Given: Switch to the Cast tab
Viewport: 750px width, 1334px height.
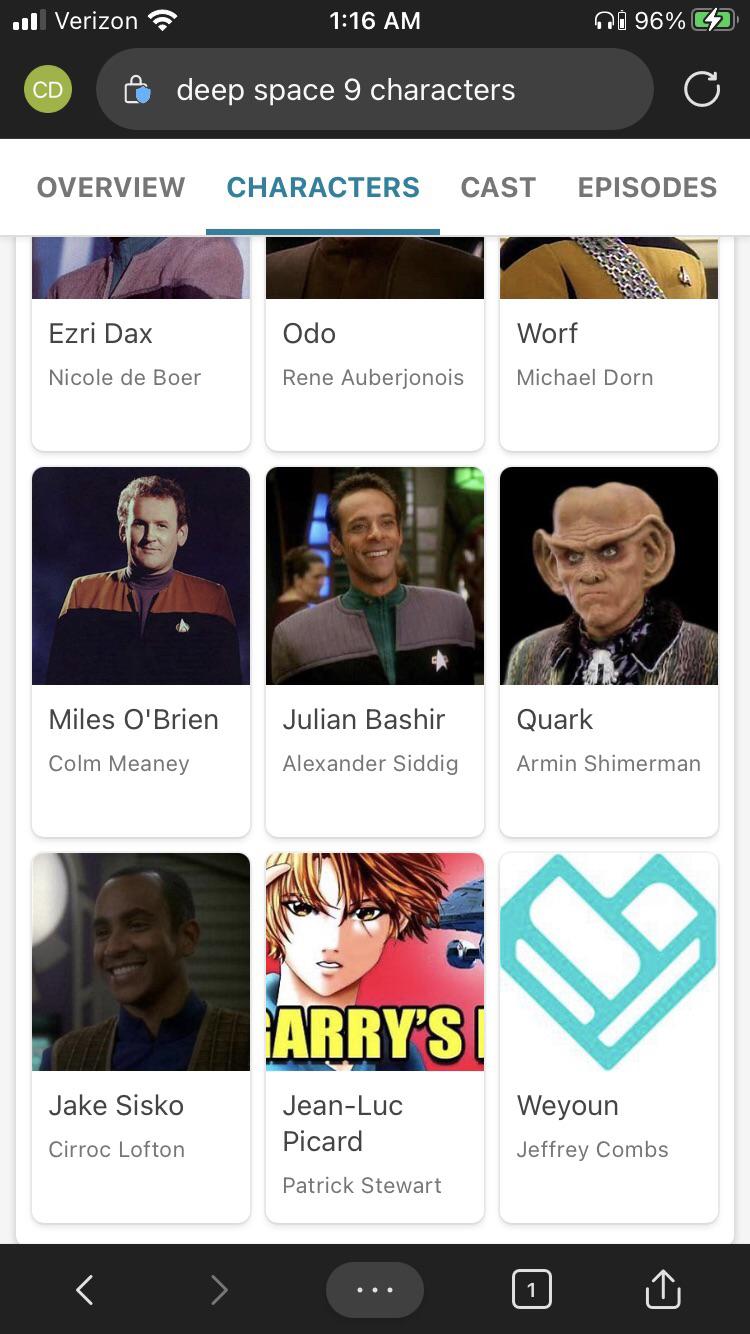Looking at the screenshot, I should coord(498,187).
